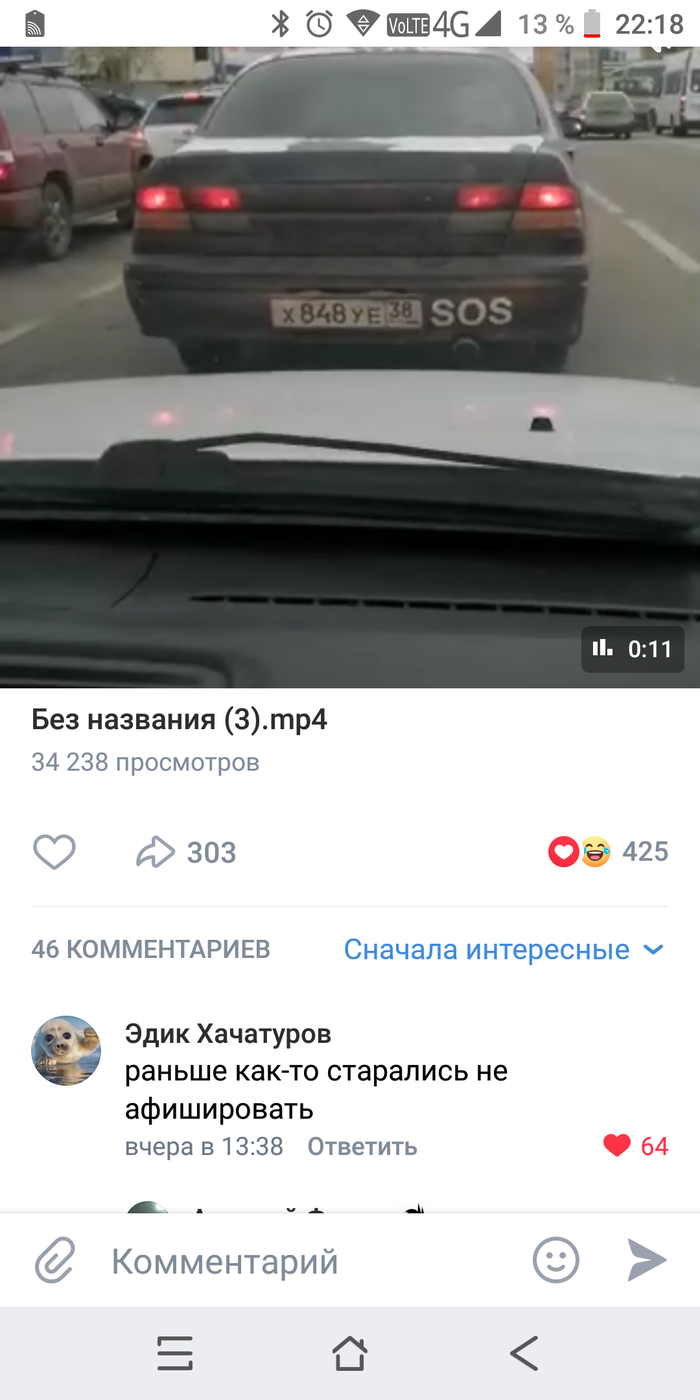
Task: Like the video with the heart icon
Action: [55, 852]
